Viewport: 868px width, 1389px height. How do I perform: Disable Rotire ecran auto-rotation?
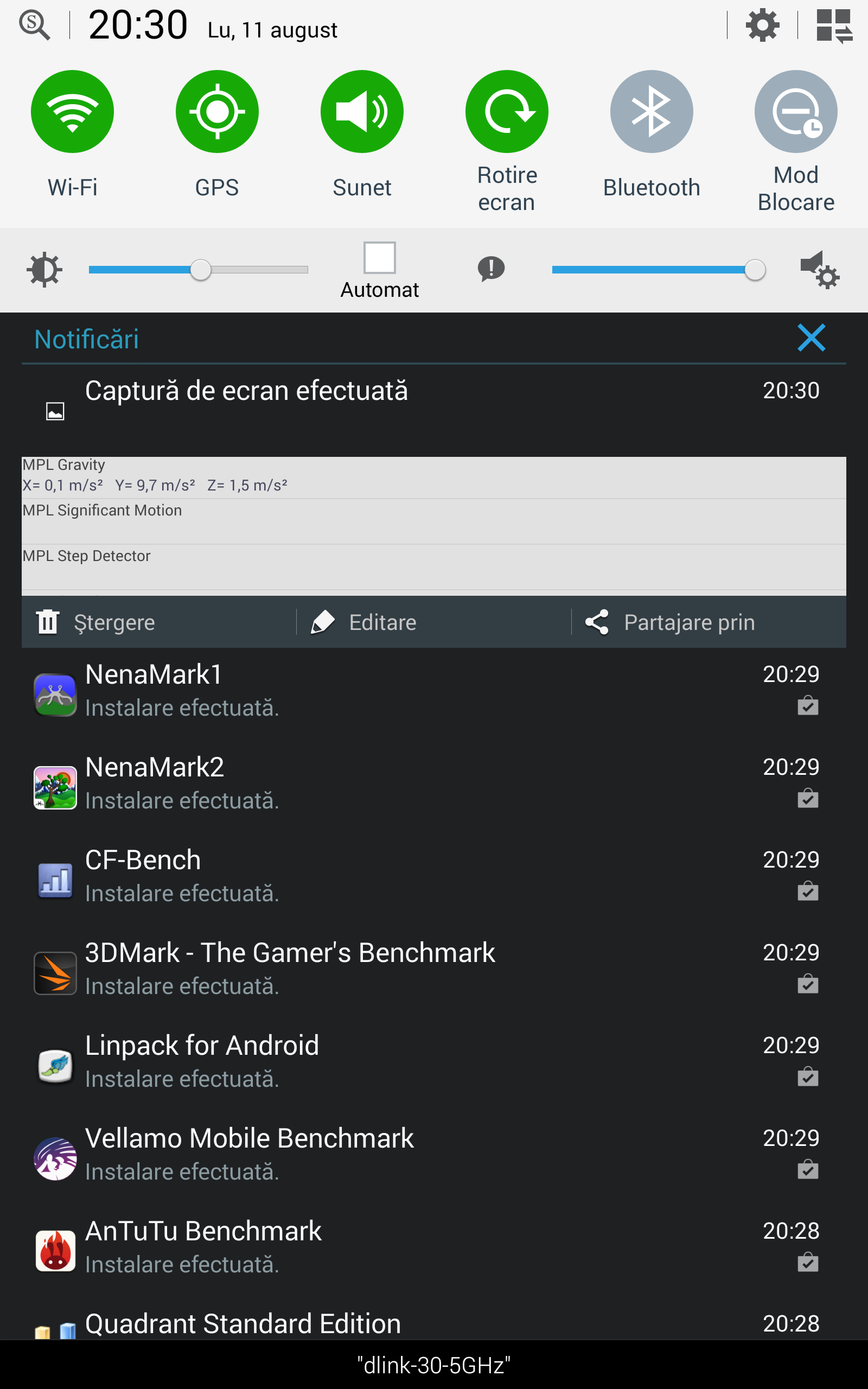click(x=506, y=112)
